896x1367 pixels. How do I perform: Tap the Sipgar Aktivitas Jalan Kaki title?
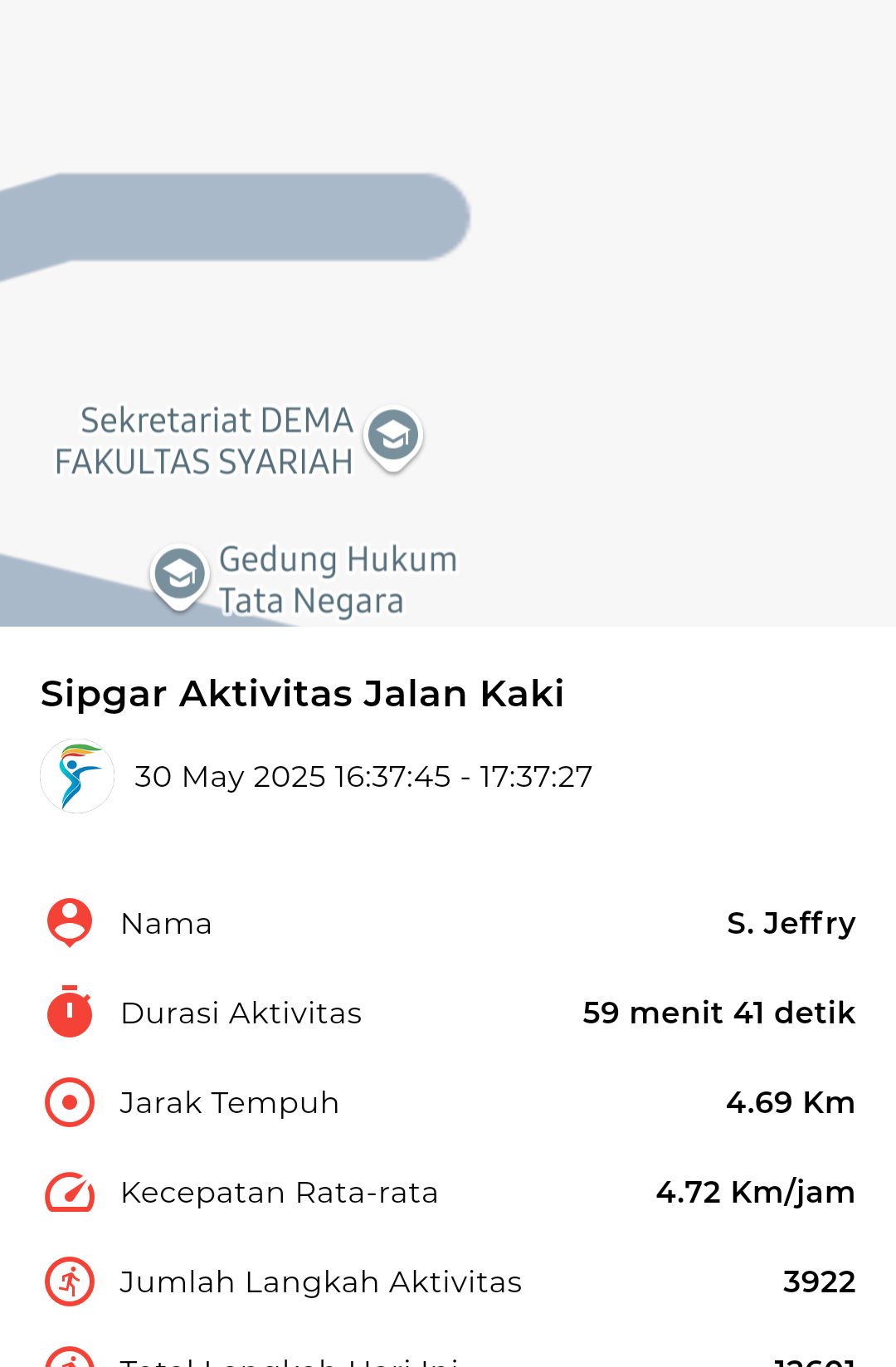click(x=302, y=692)
